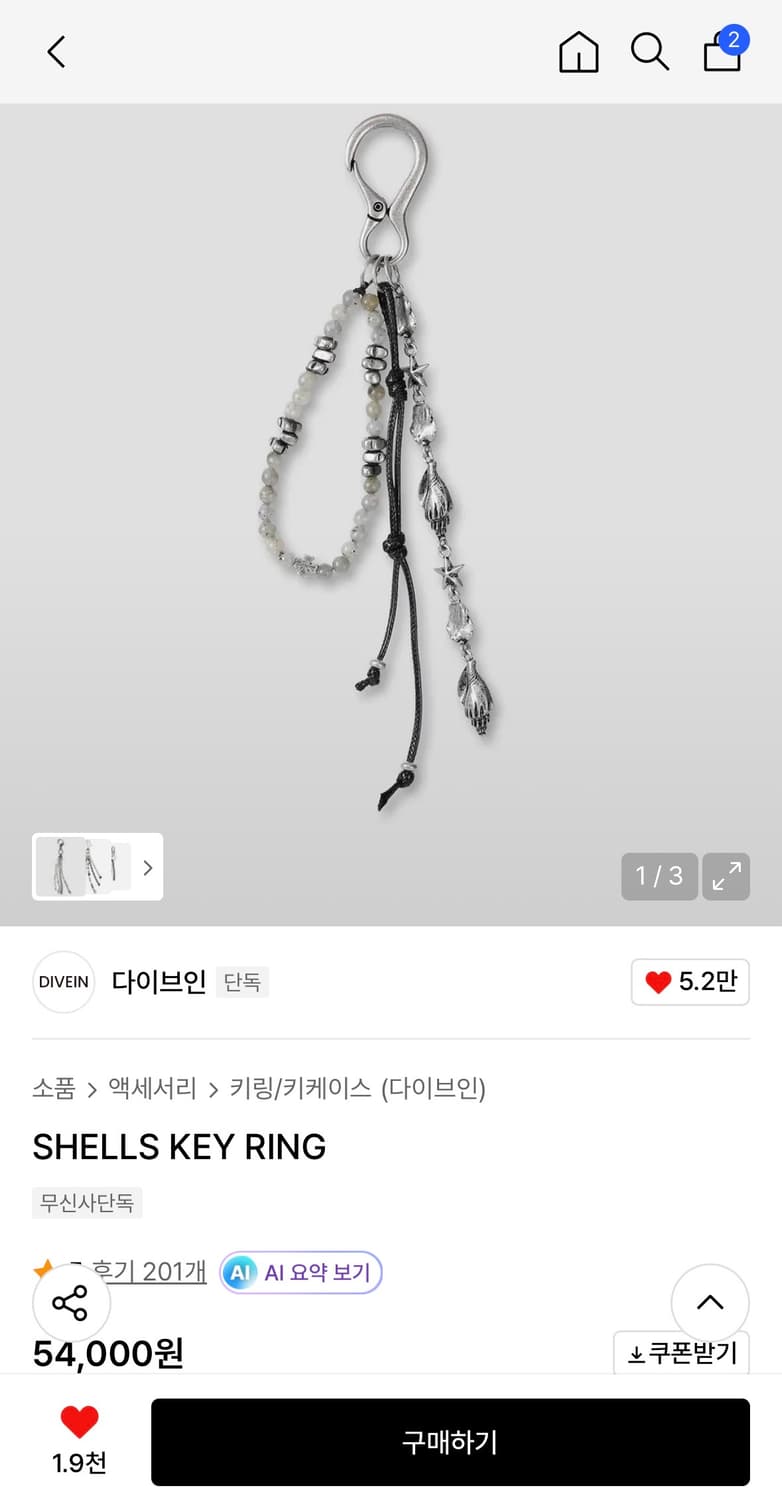
Task: Tap the 무신사단독 tag label
Action: (87, 1203)
